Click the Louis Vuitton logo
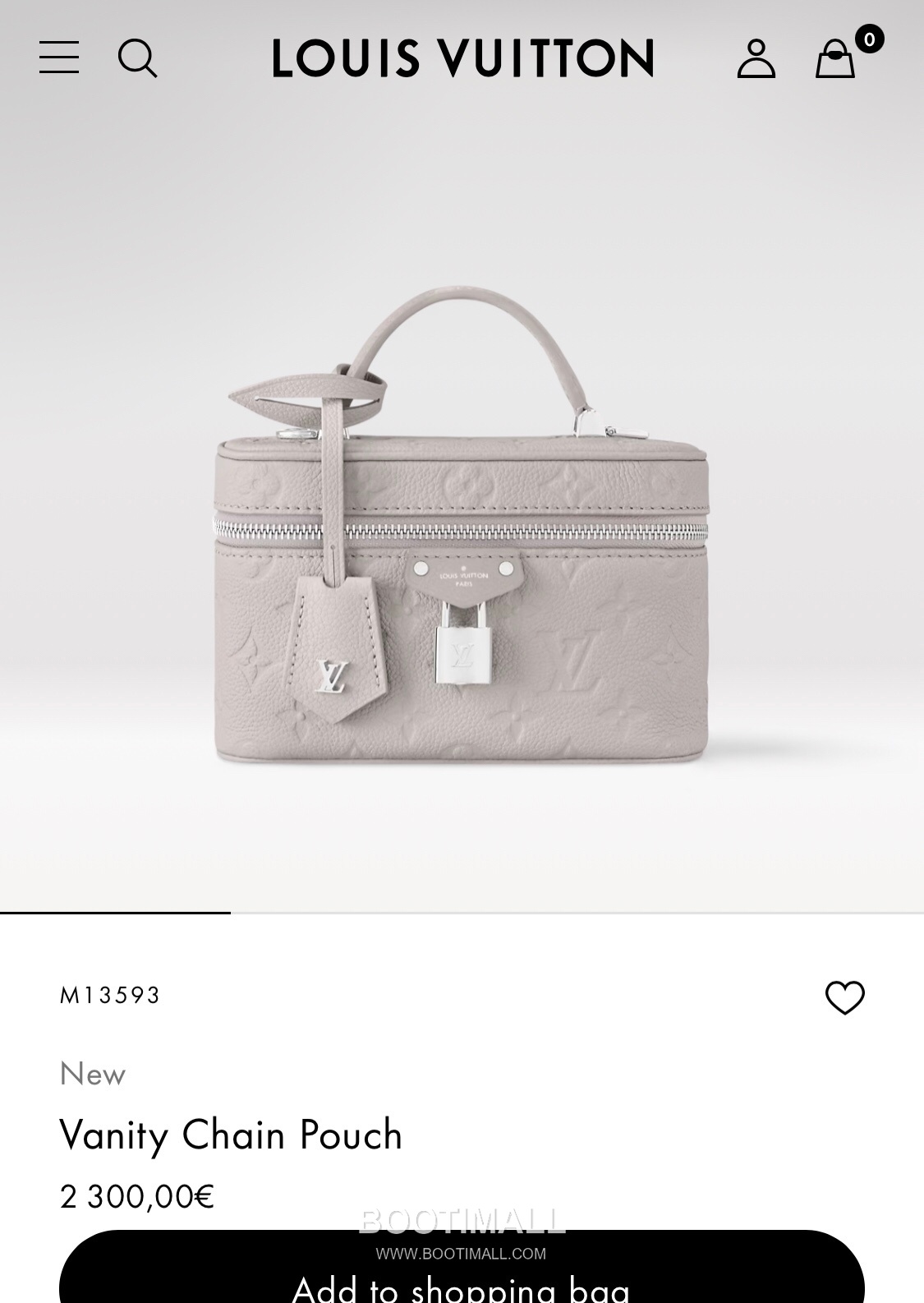The width and height of the screenshot is (924, 1303). tap(462, 58)
